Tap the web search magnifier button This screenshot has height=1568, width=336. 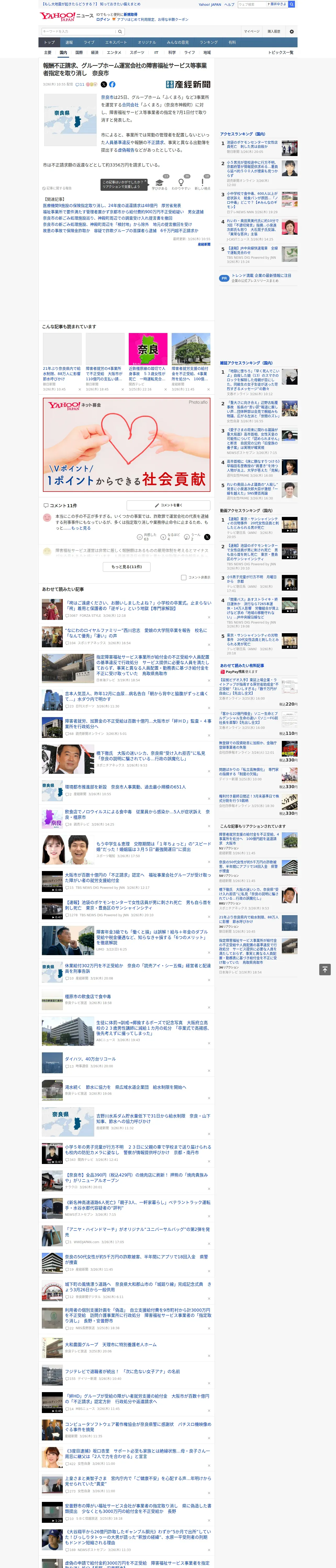point(292,4)
